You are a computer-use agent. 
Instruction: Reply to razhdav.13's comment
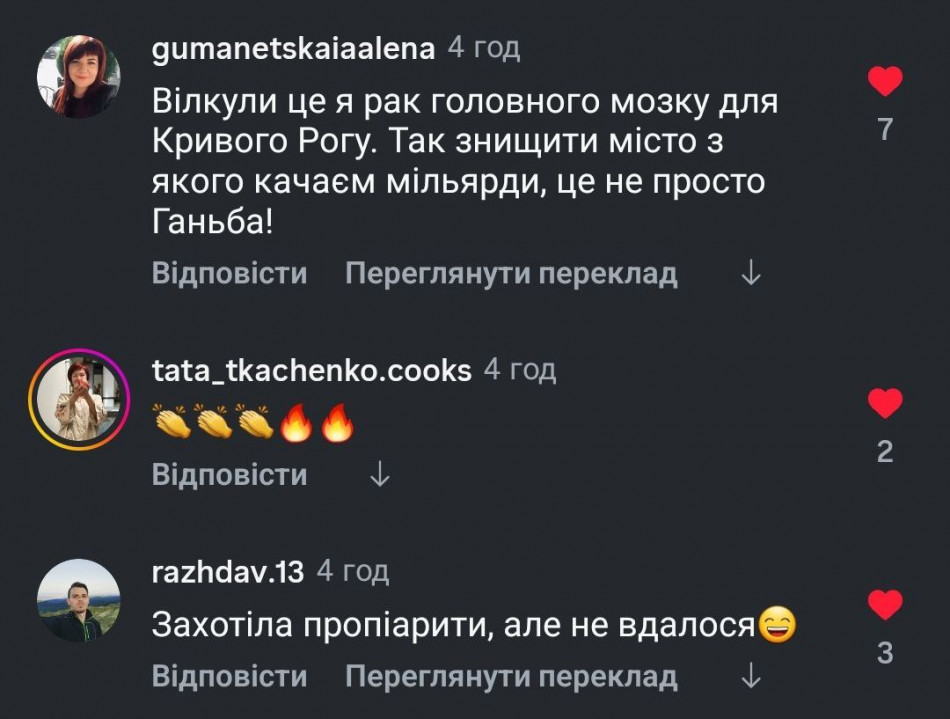(229, 676)
